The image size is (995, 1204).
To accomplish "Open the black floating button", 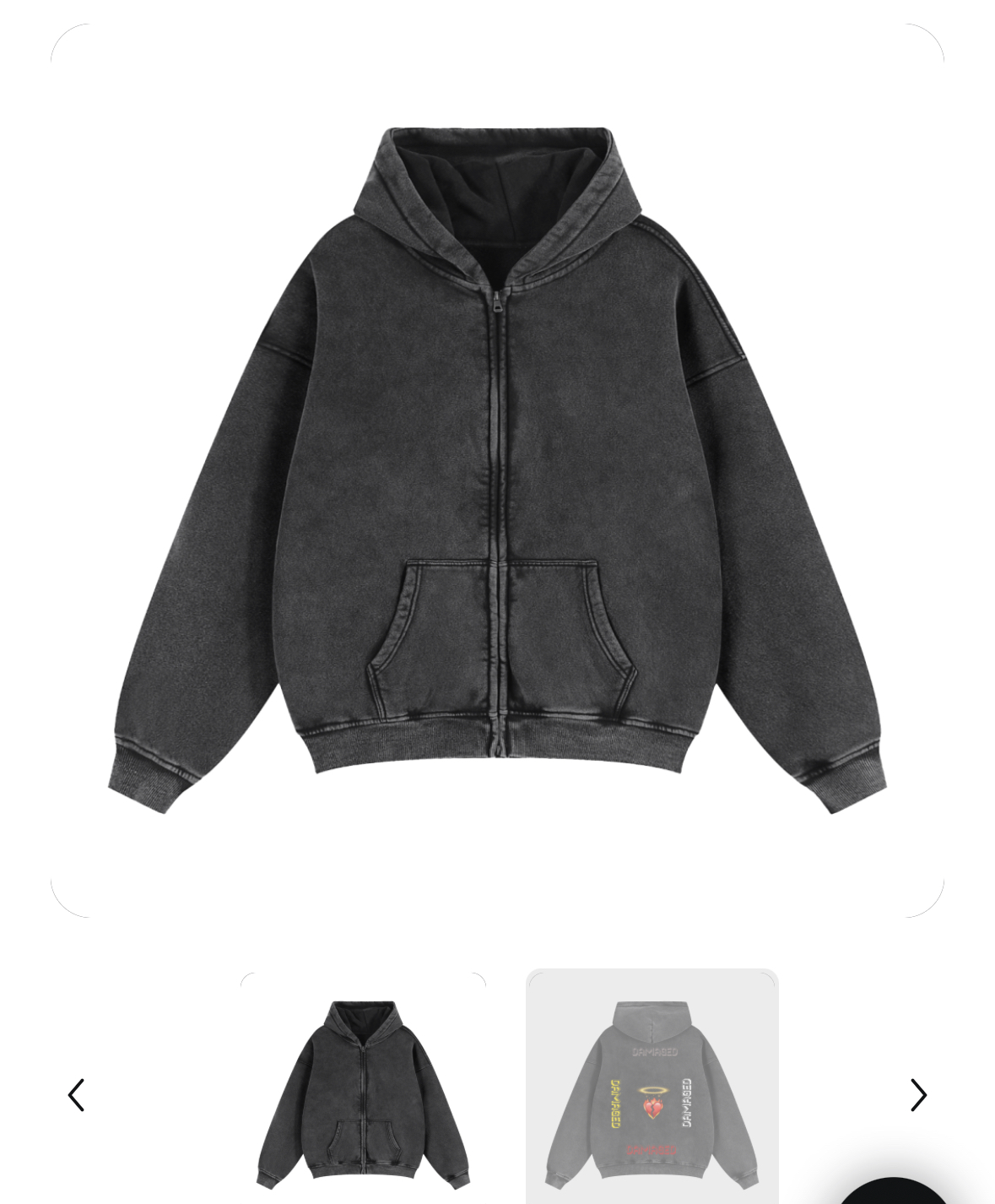I will 893,1190.
